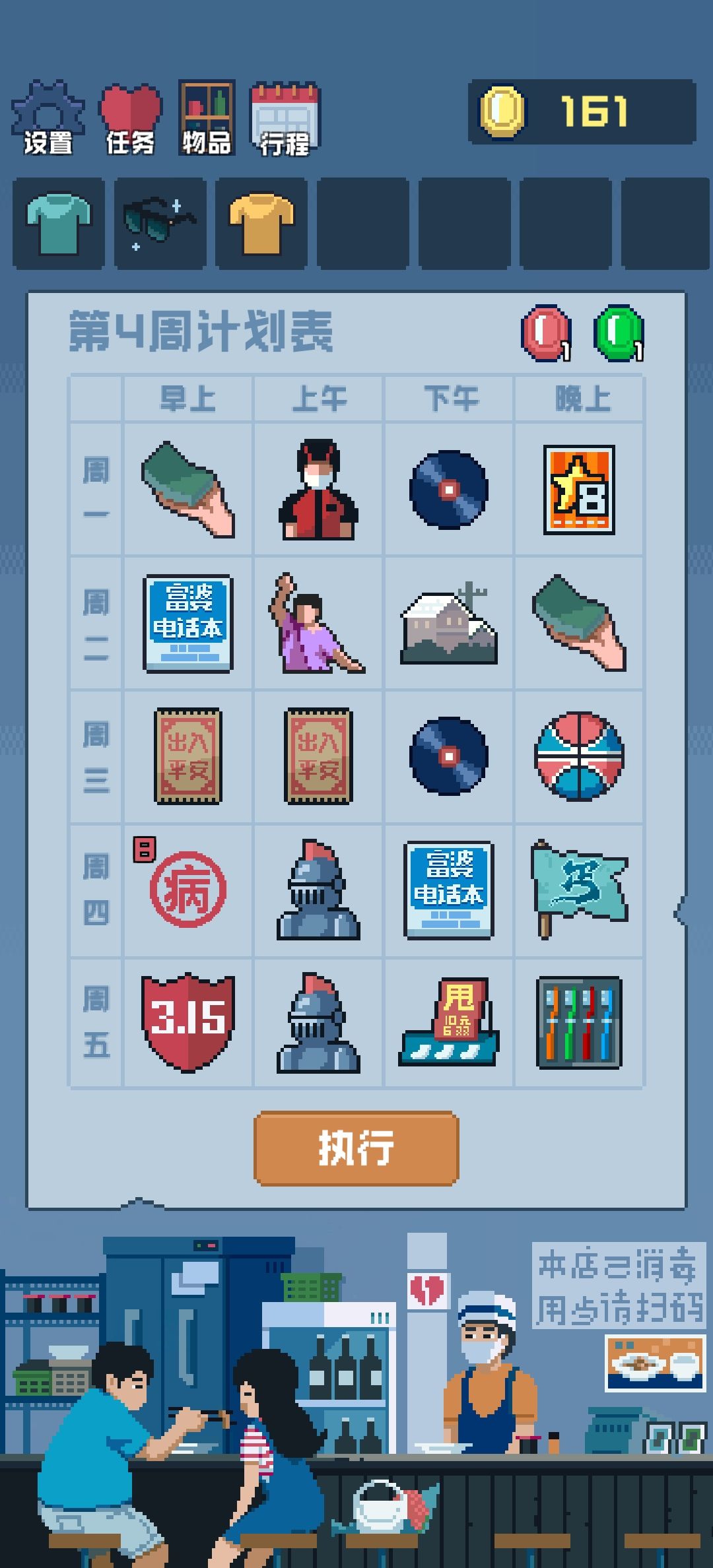Open the 行程 calendar schedule
This screenshot has width=713, height=1568.
pyautogui.click(x=285, y=119)
